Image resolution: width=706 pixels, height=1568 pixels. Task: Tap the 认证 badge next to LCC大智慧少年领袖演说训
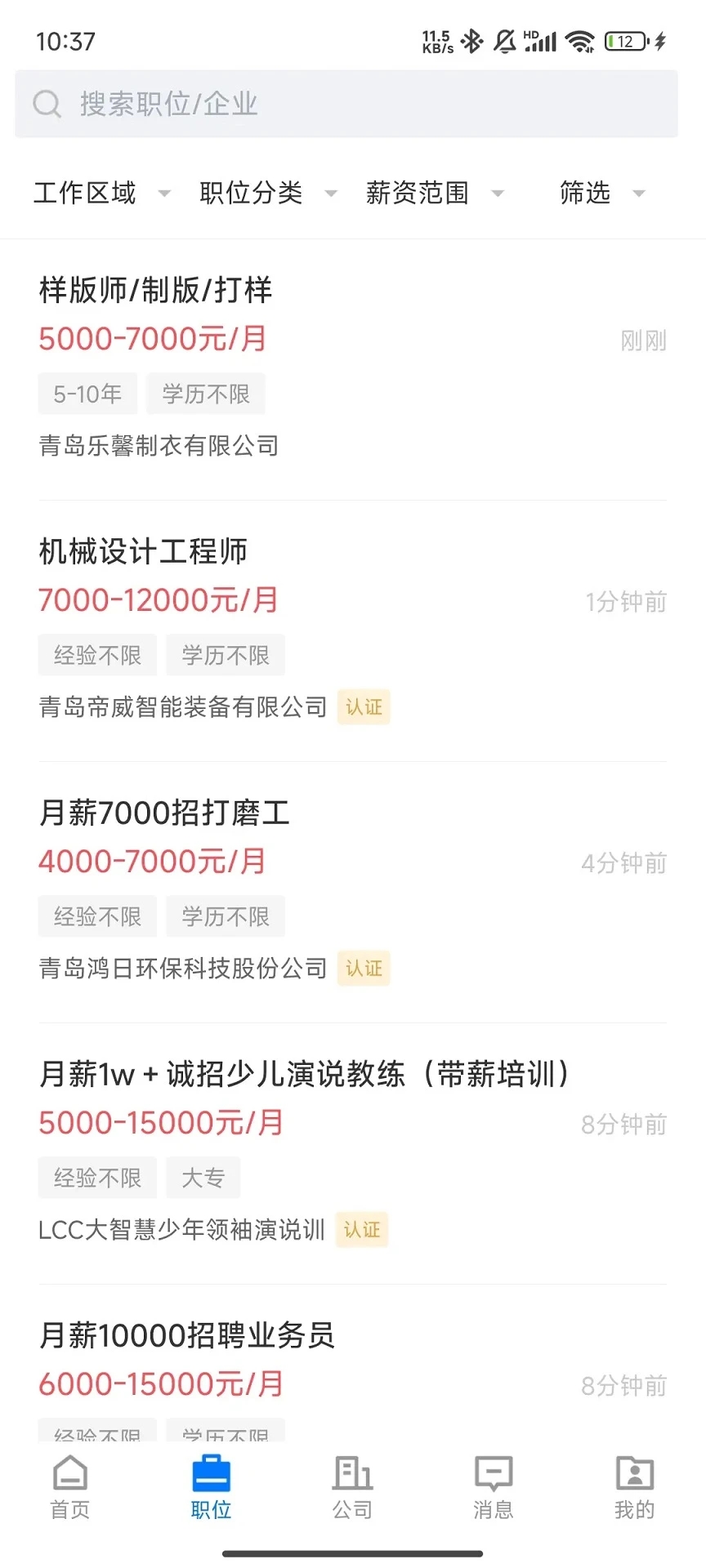[x=362, y=1230]
